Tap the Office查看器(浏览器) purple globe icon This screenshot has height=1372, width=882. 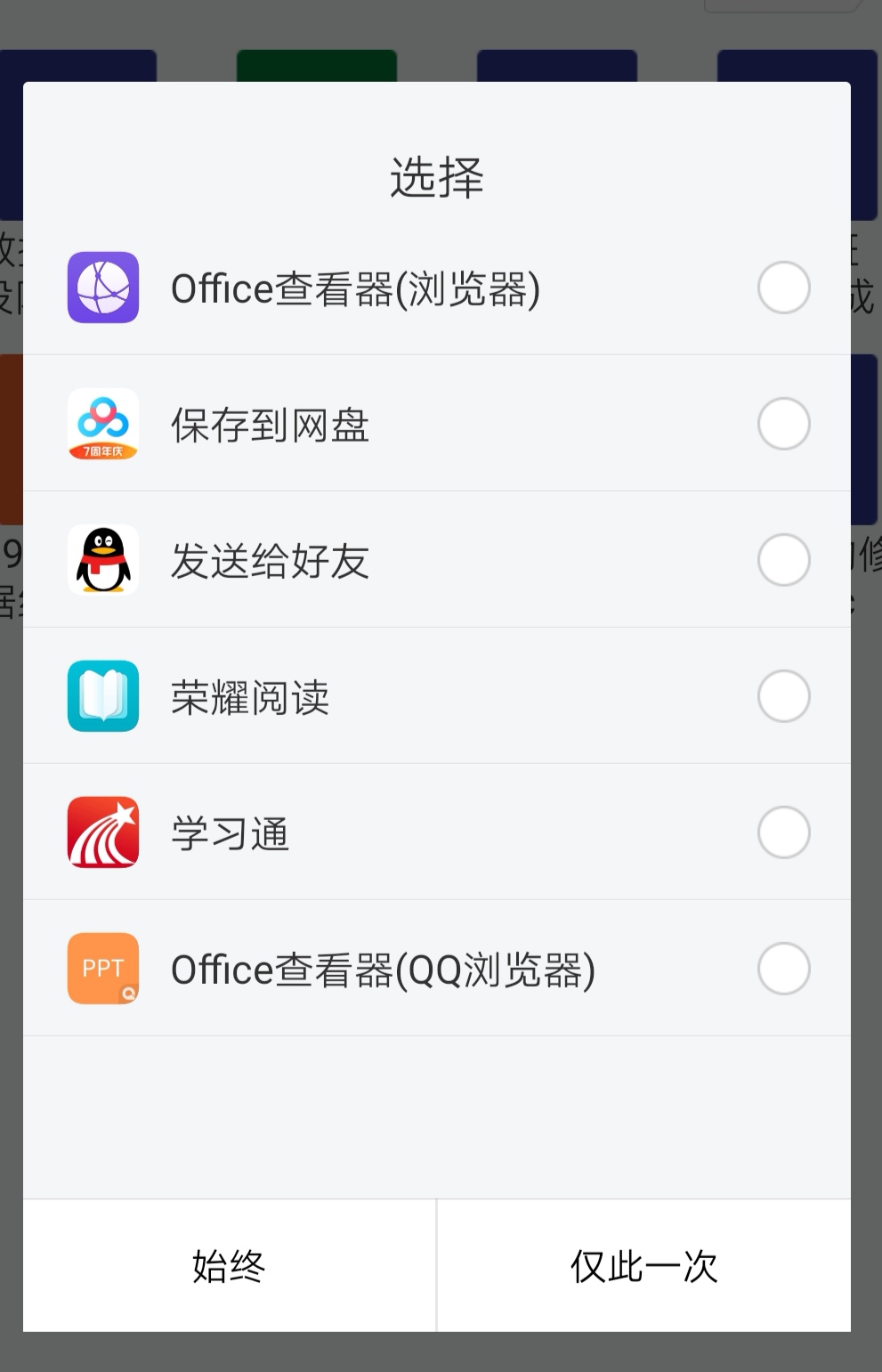[x=102, y=288]
